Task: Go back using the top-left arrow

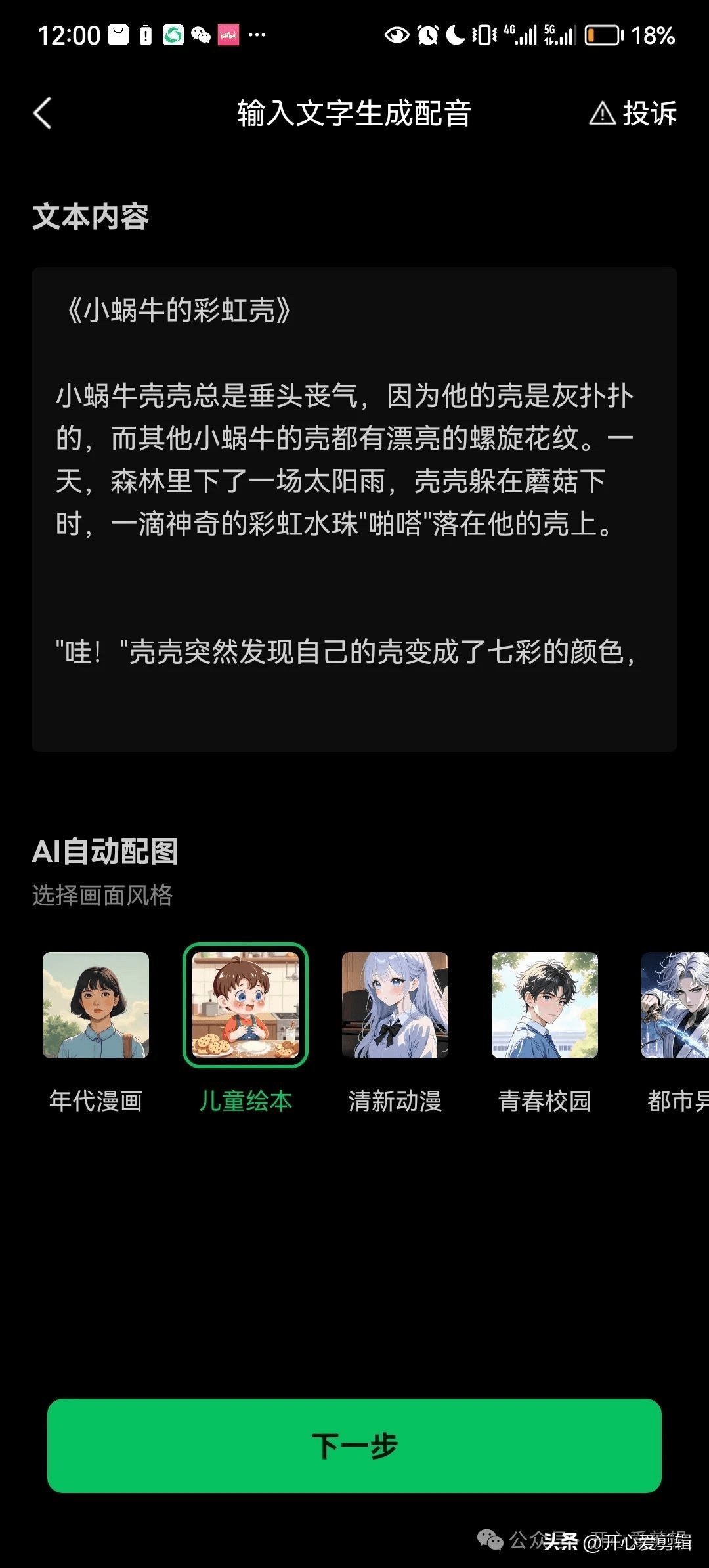Action: [x=43, y=113]
